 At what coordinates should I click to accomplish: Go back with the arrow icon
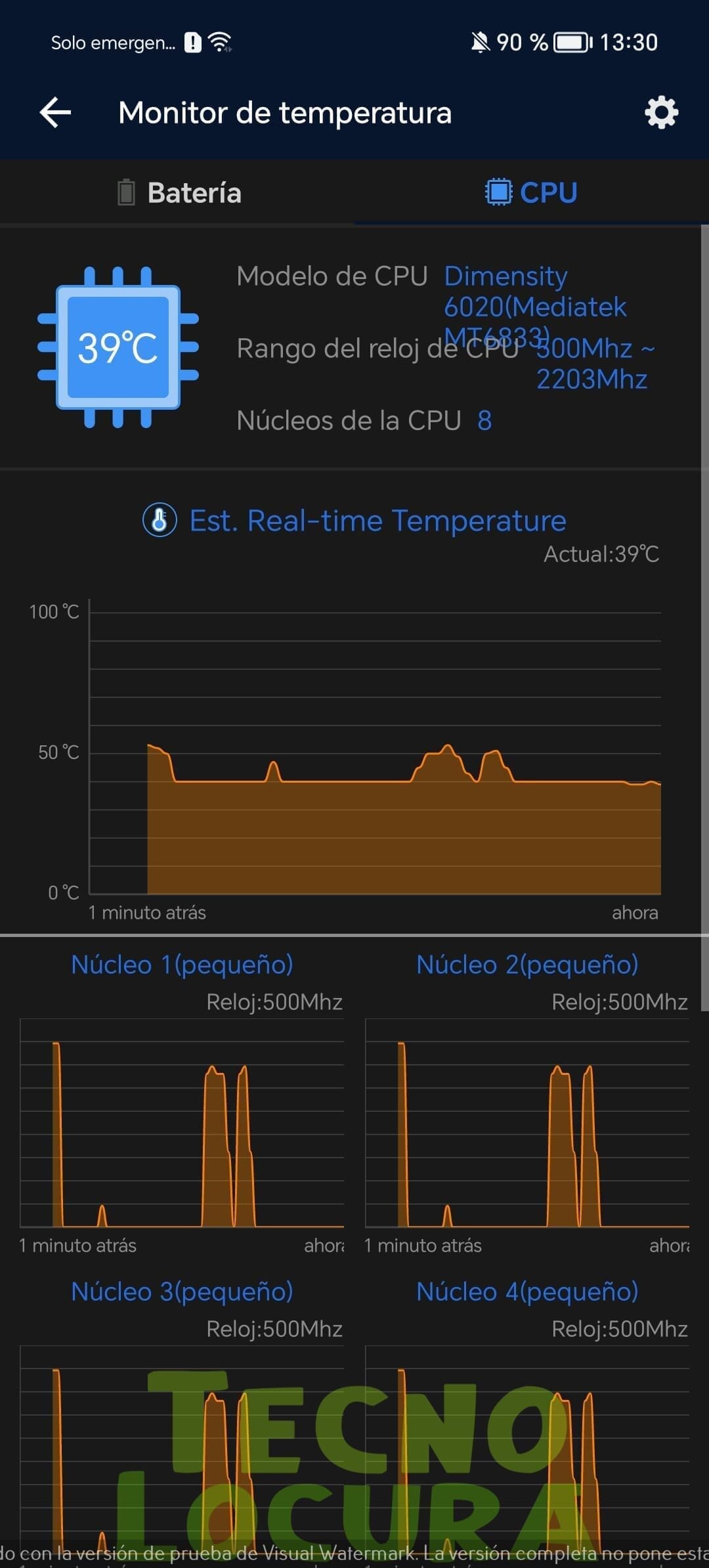click(x=55, y=112)
